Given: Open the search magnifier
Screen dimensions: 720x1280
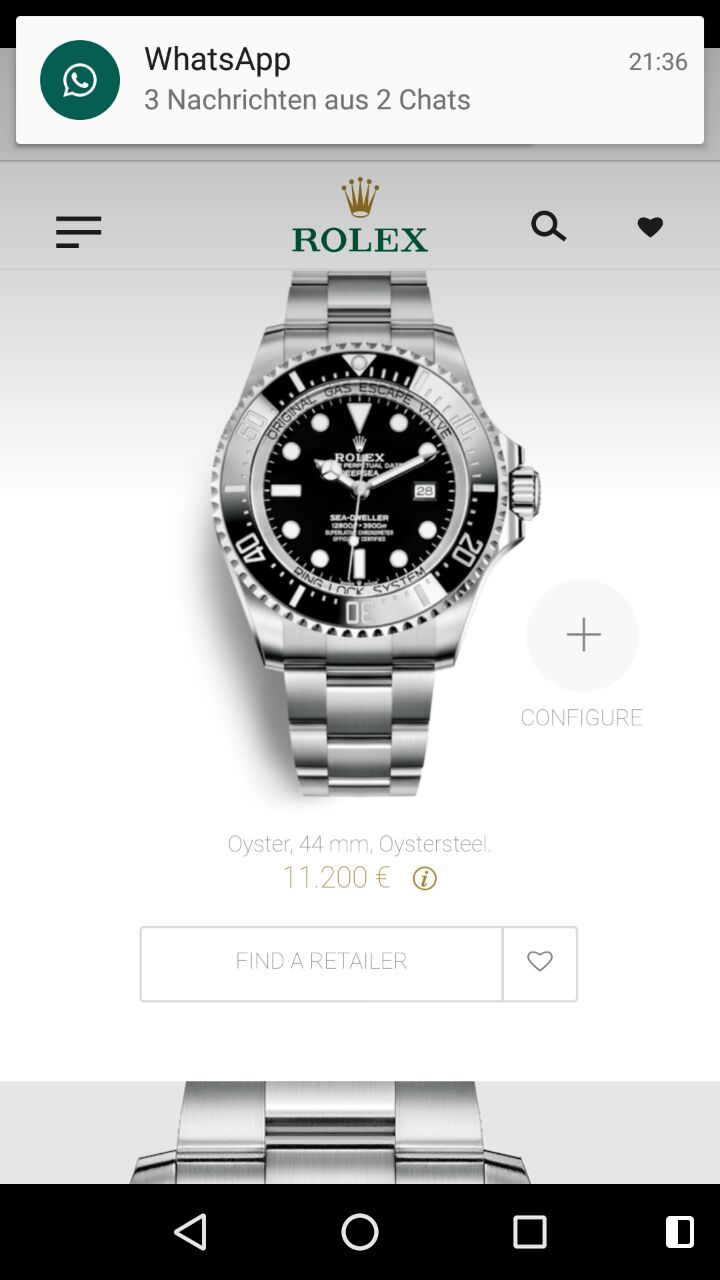Looking at the screenshot, I should (x=548, y=227).
